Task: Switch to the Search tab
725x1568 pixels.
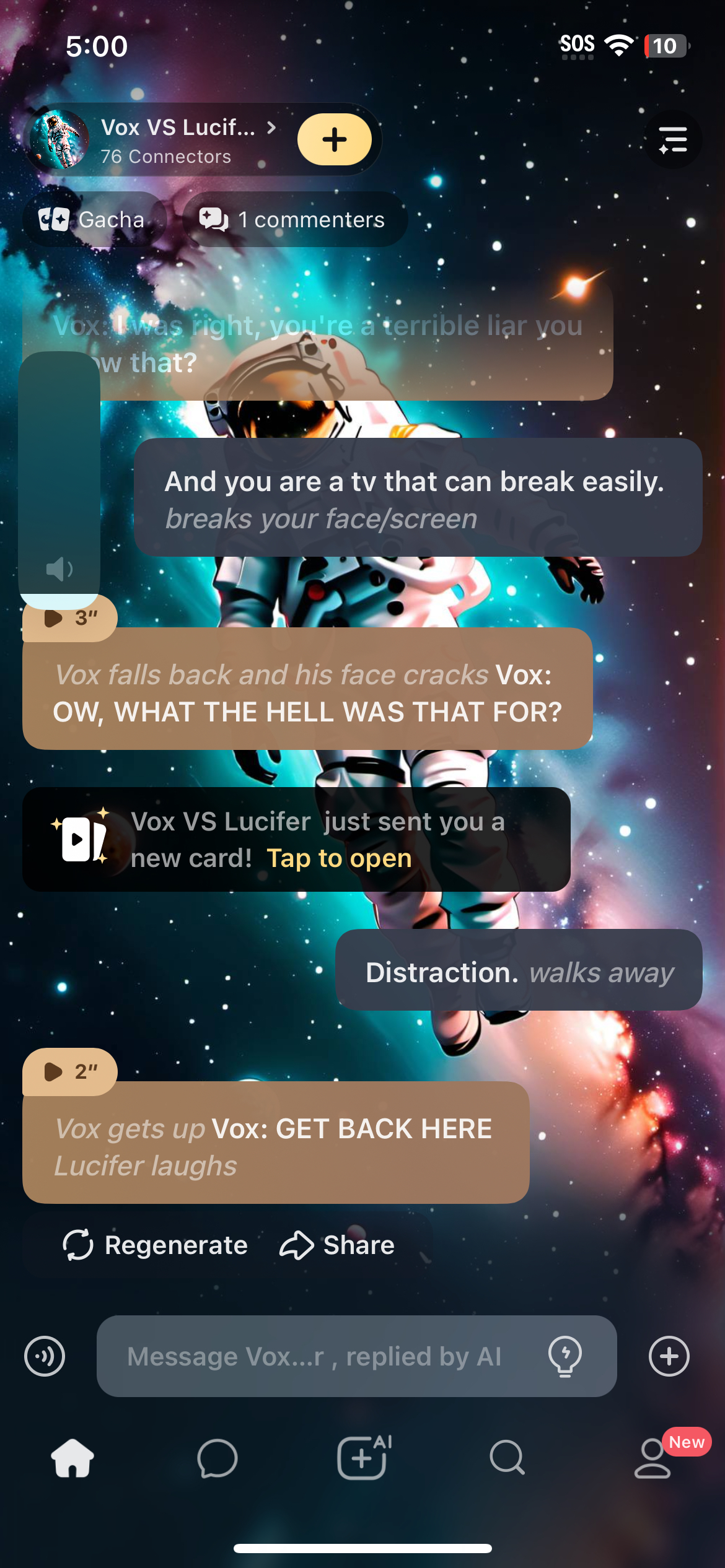Action: tap(507, 1458)
